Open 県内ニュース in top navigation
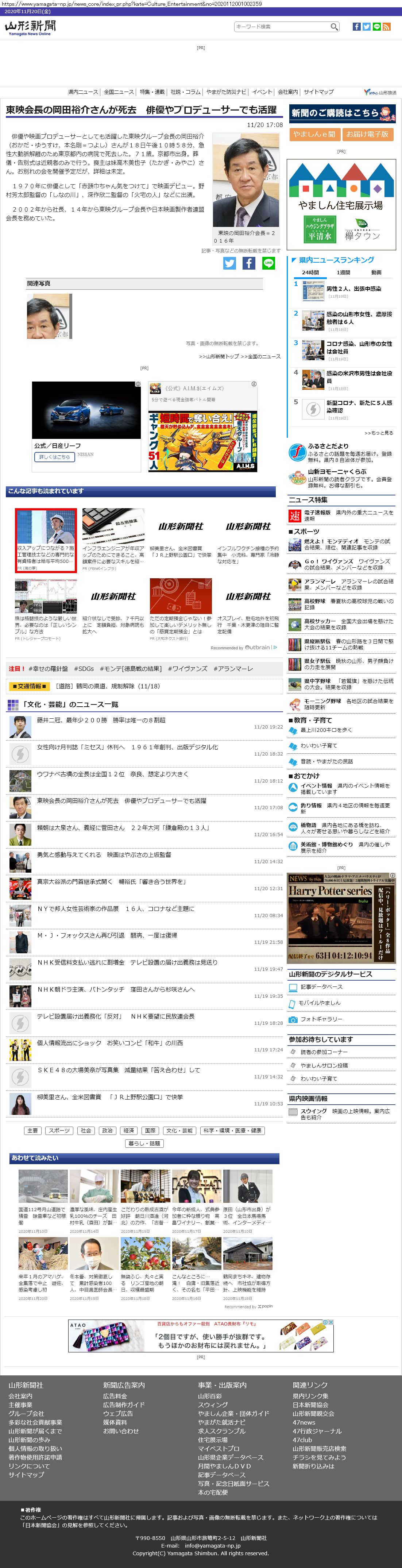 click(x=83, y=92)
